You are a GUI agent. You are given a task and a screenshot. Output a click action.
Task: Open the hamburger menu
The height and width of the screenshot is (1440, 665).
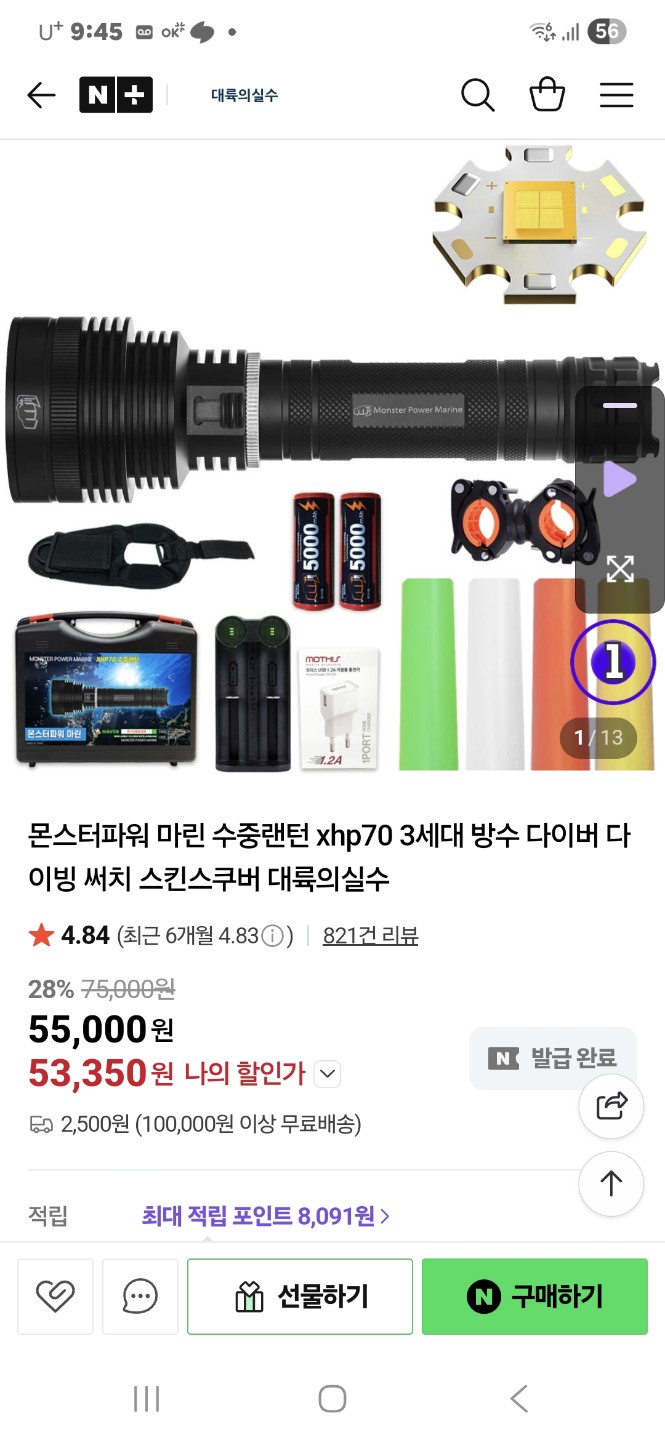coord(616,95)
